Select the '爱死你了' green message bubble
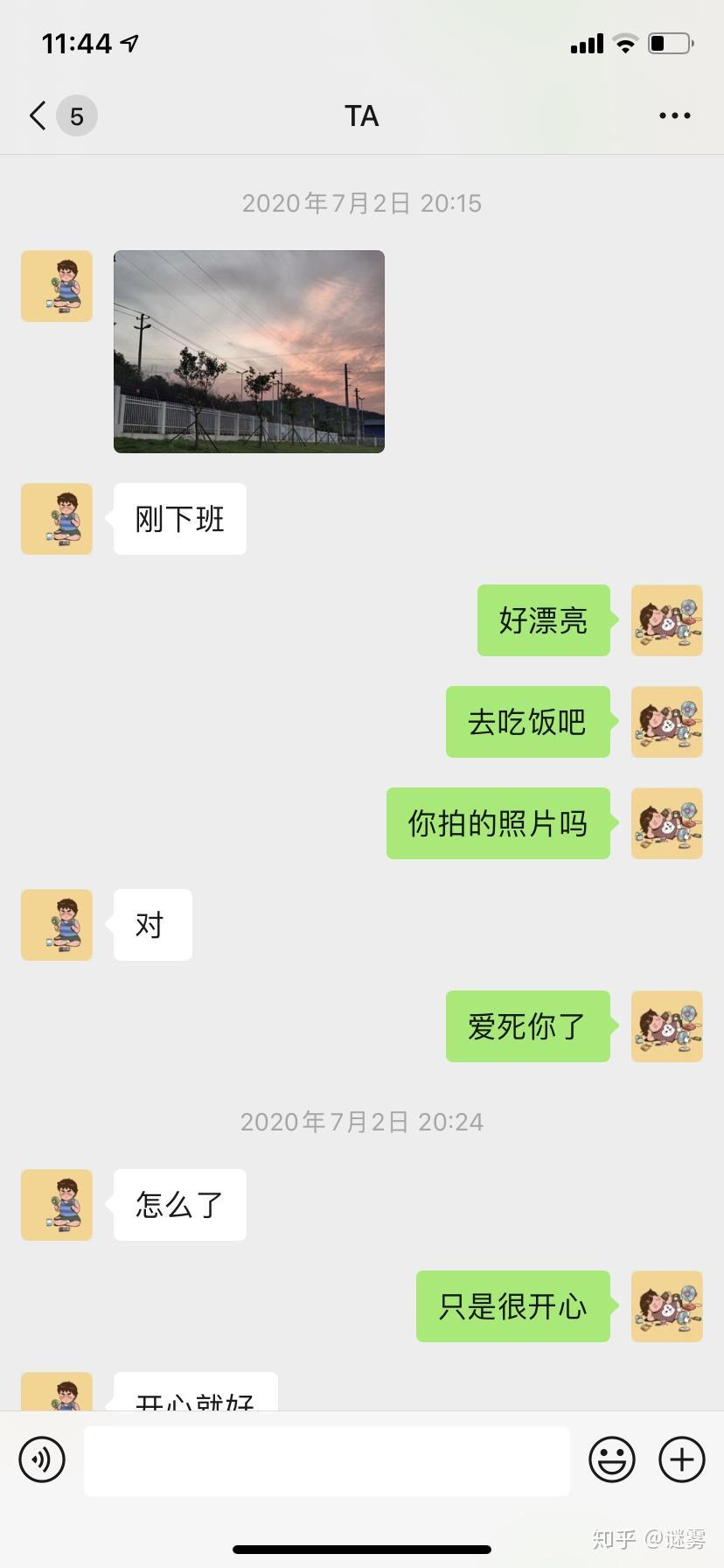This screenshot has height=1568, width=724. (528, 1026)
